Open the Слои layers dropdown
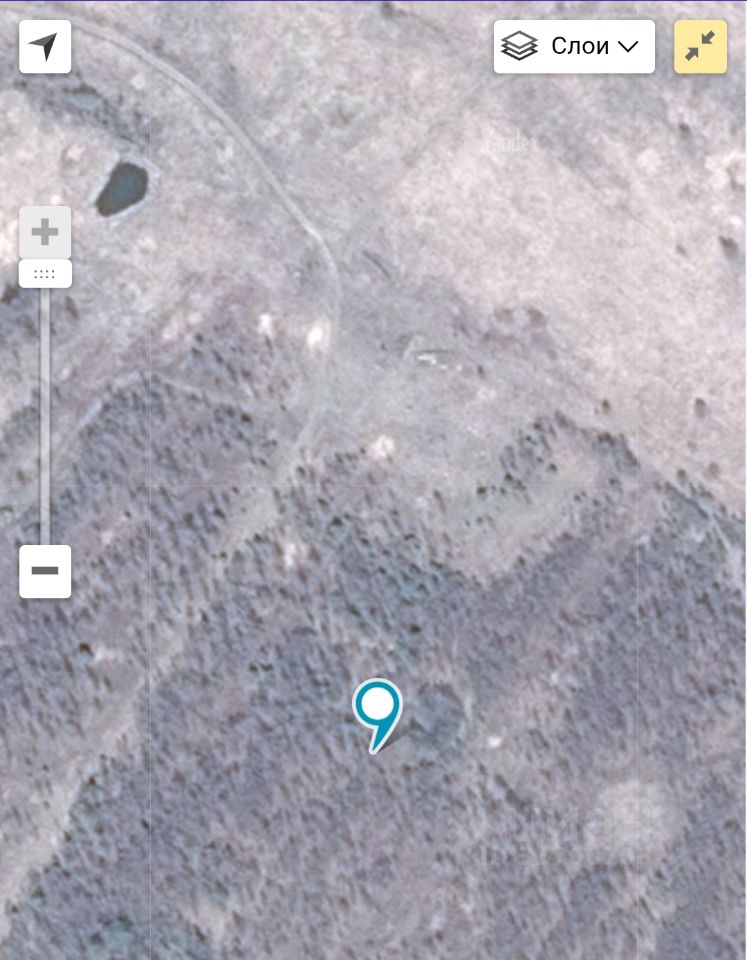747x960 pixels. 574,47
